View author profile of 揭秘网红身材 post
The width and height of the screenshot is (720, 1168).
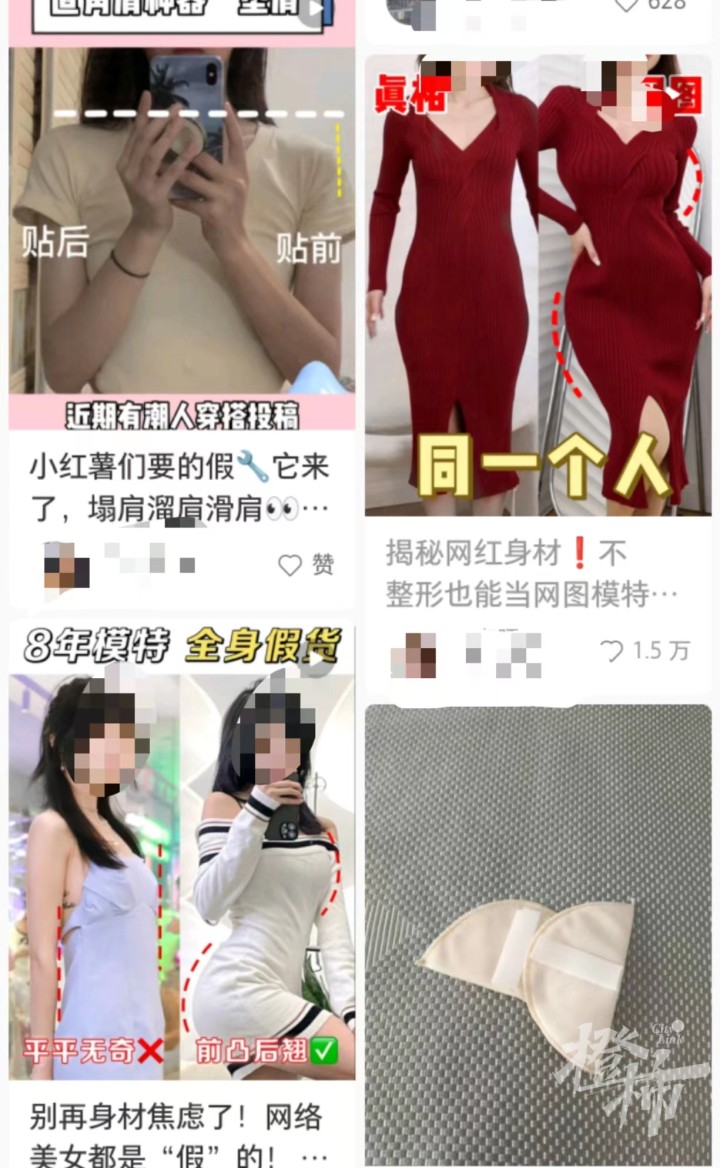coord(413,654)
